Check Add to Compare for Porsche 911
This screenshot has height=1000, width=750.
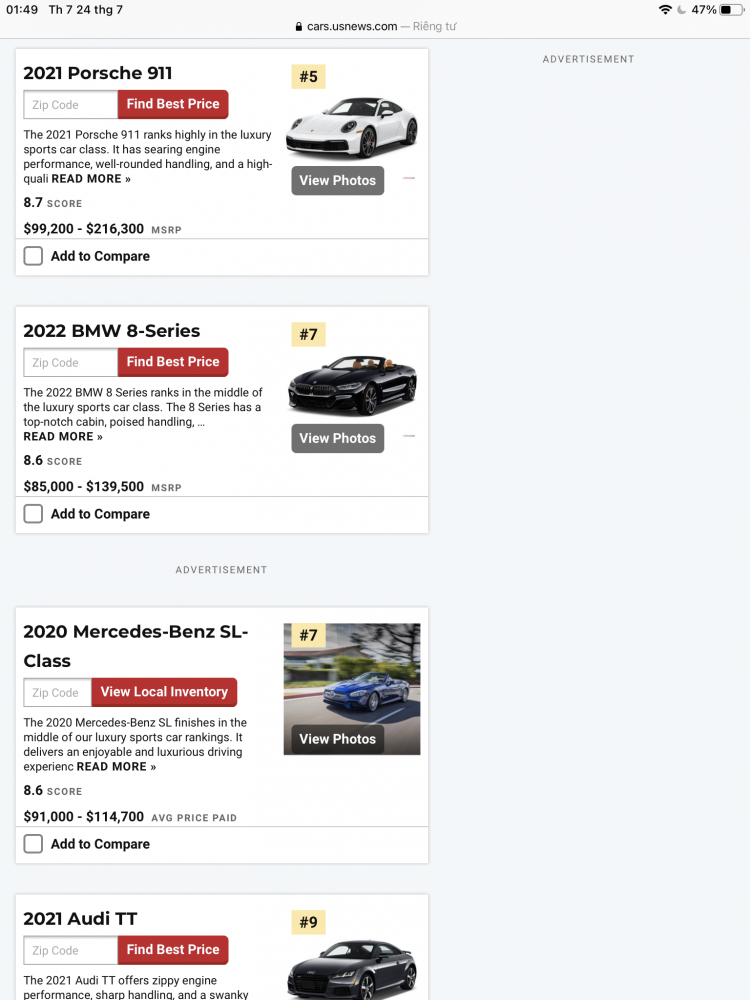[x=34, y=256]
